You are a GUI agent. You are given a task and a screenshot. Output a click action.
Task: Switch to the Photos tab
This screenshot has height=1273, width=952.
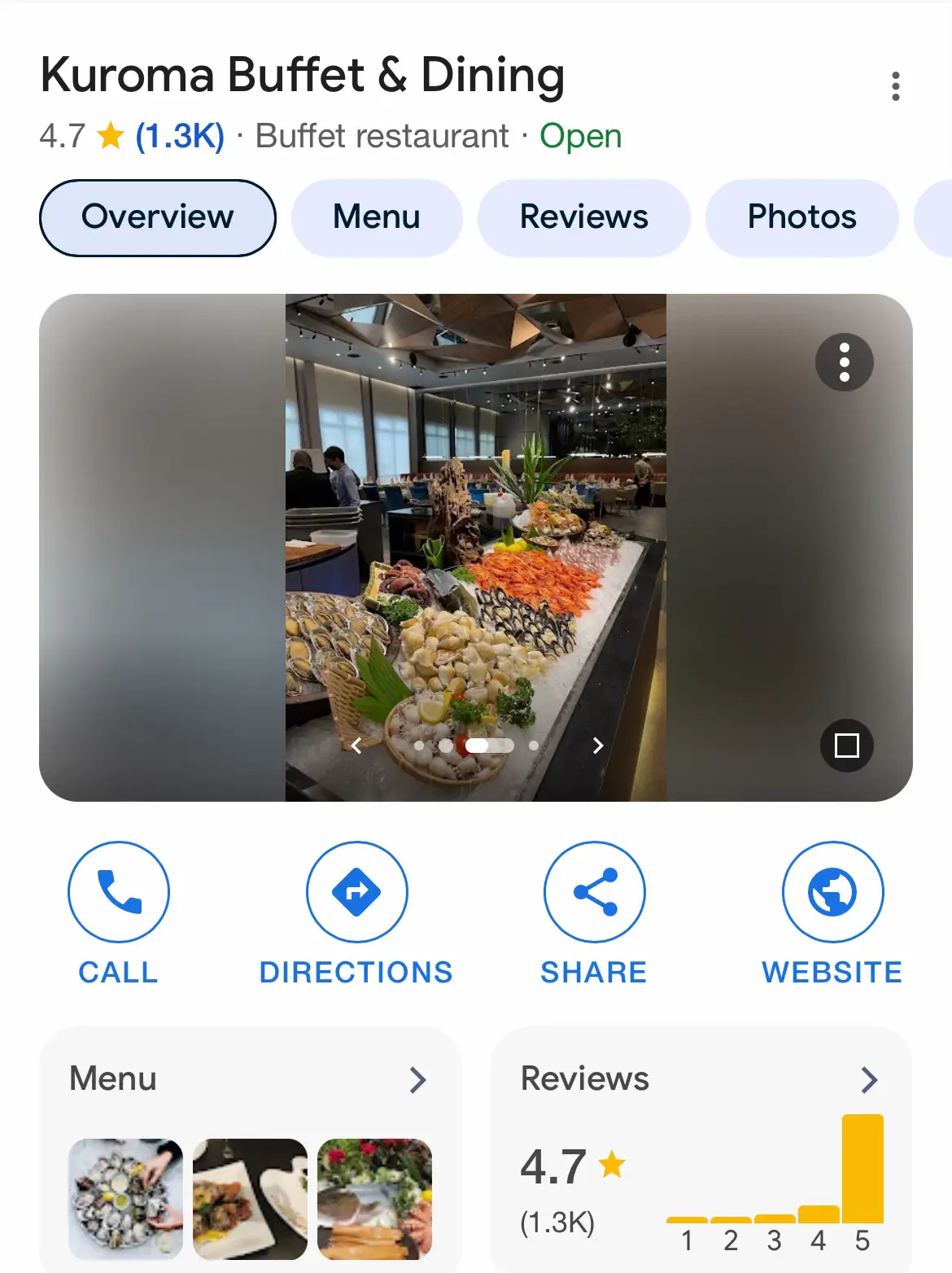tap(801, 217)
